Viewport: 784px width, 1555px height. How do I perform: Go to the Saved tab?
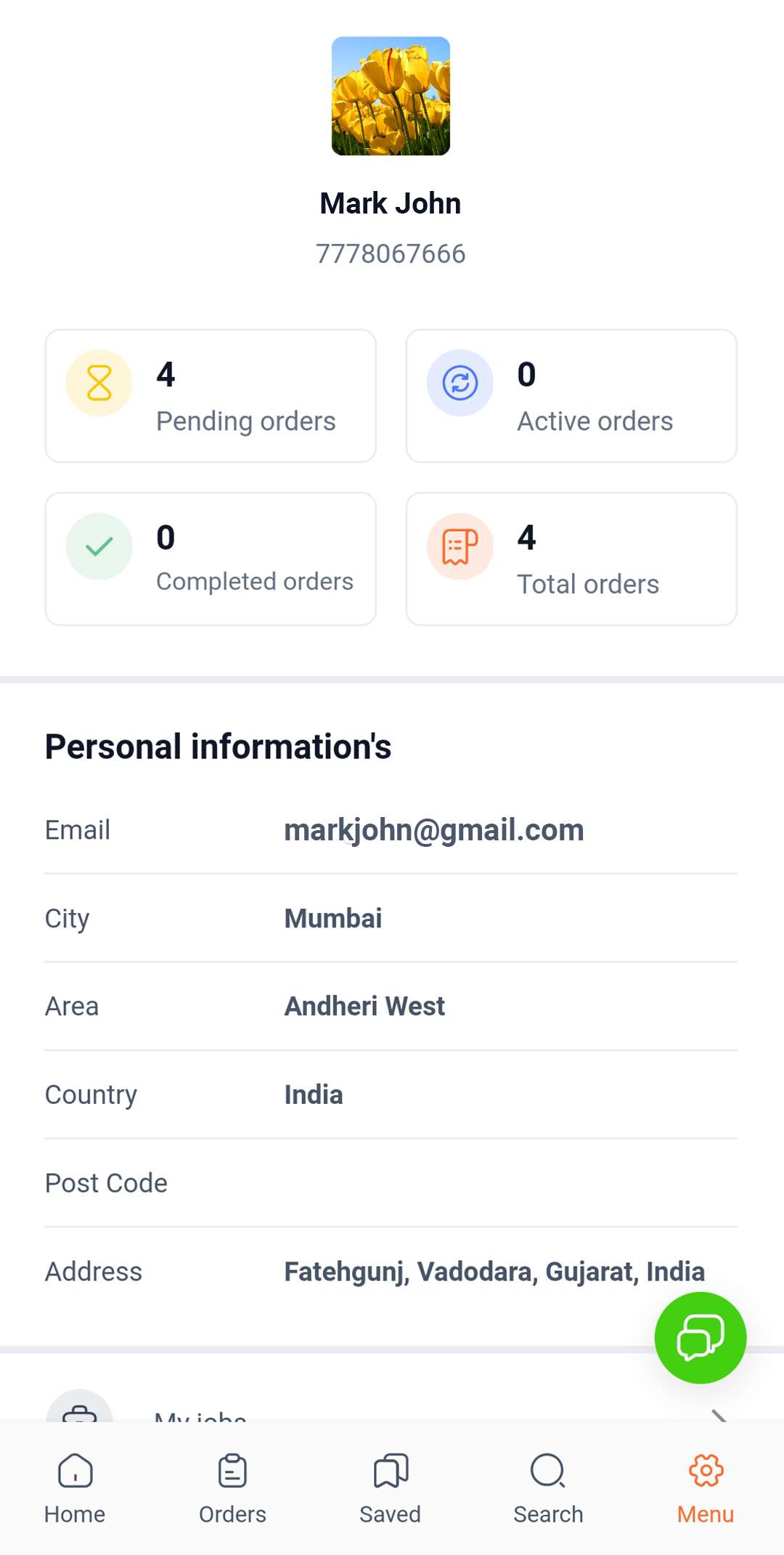(391, 1487)
